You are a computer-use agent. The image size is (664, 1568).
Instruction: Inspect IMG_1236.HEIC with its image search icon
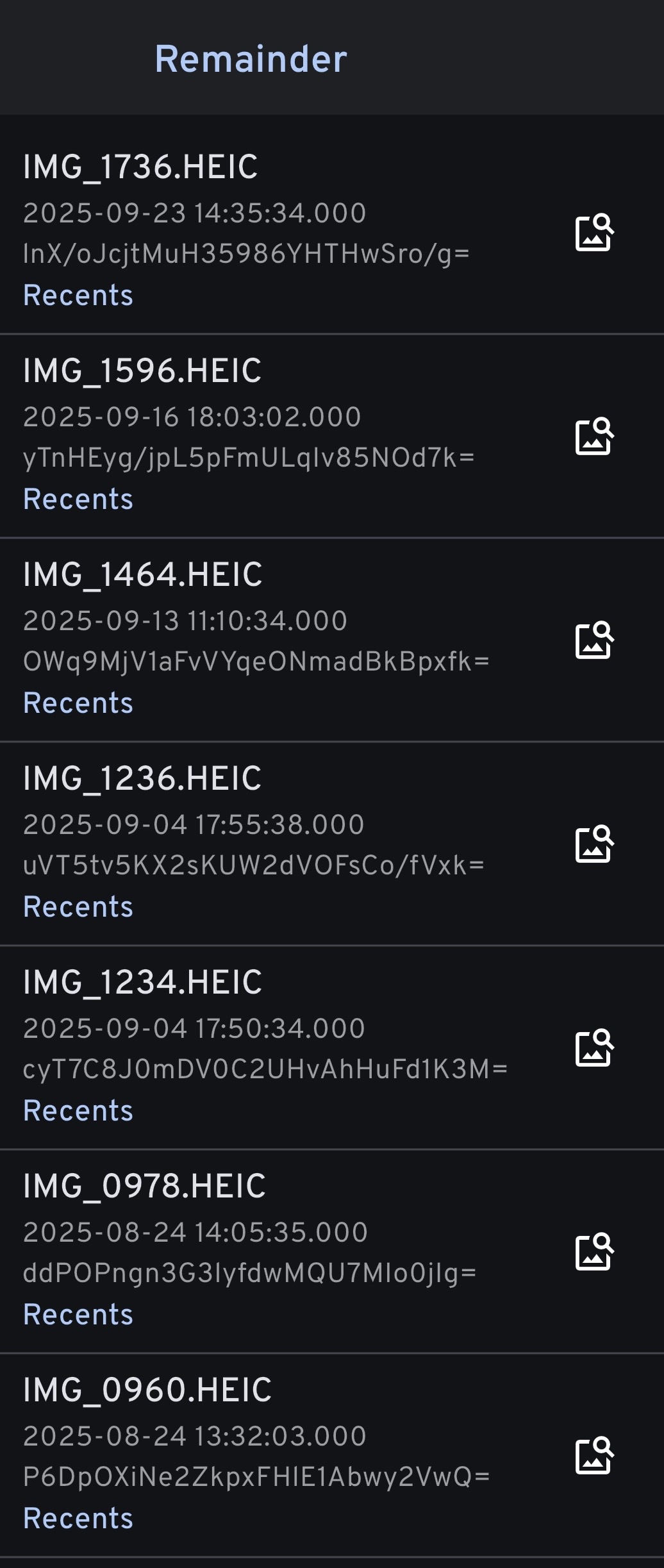coord(594,844)
